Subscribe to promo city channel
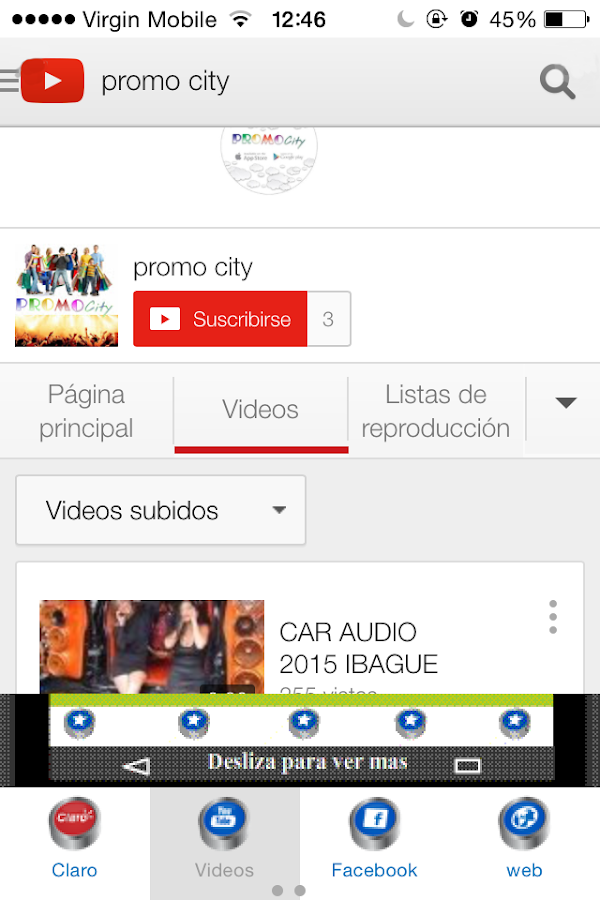 (220, 319)
